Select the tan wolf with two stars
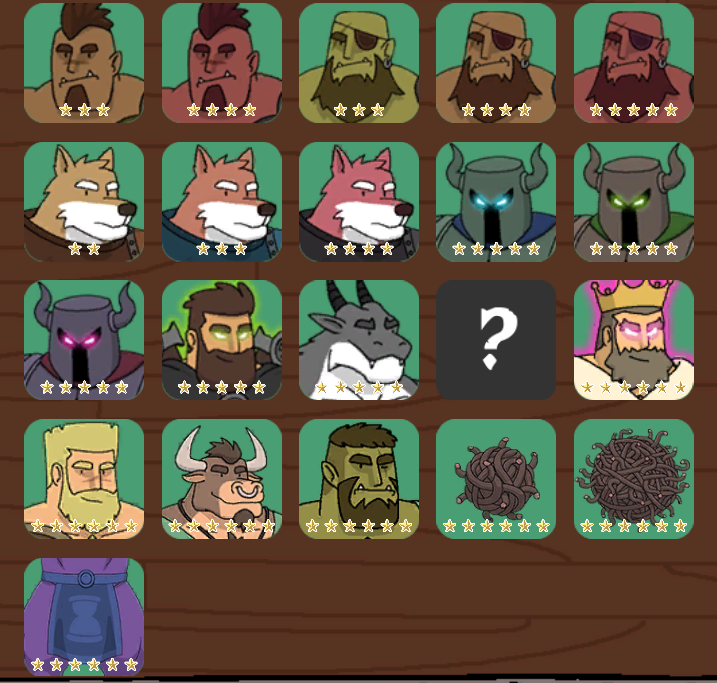The image size is (717, 683). point(84,201)
